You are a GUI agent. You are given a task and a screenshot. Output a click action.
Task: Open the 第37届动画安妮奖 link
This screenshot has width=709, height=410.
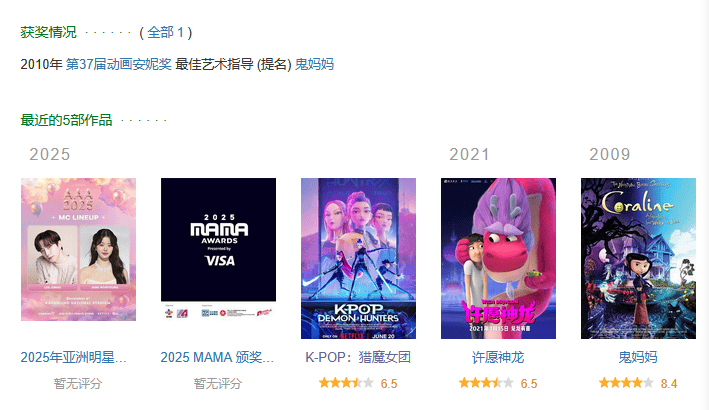[x=118, y=64]
